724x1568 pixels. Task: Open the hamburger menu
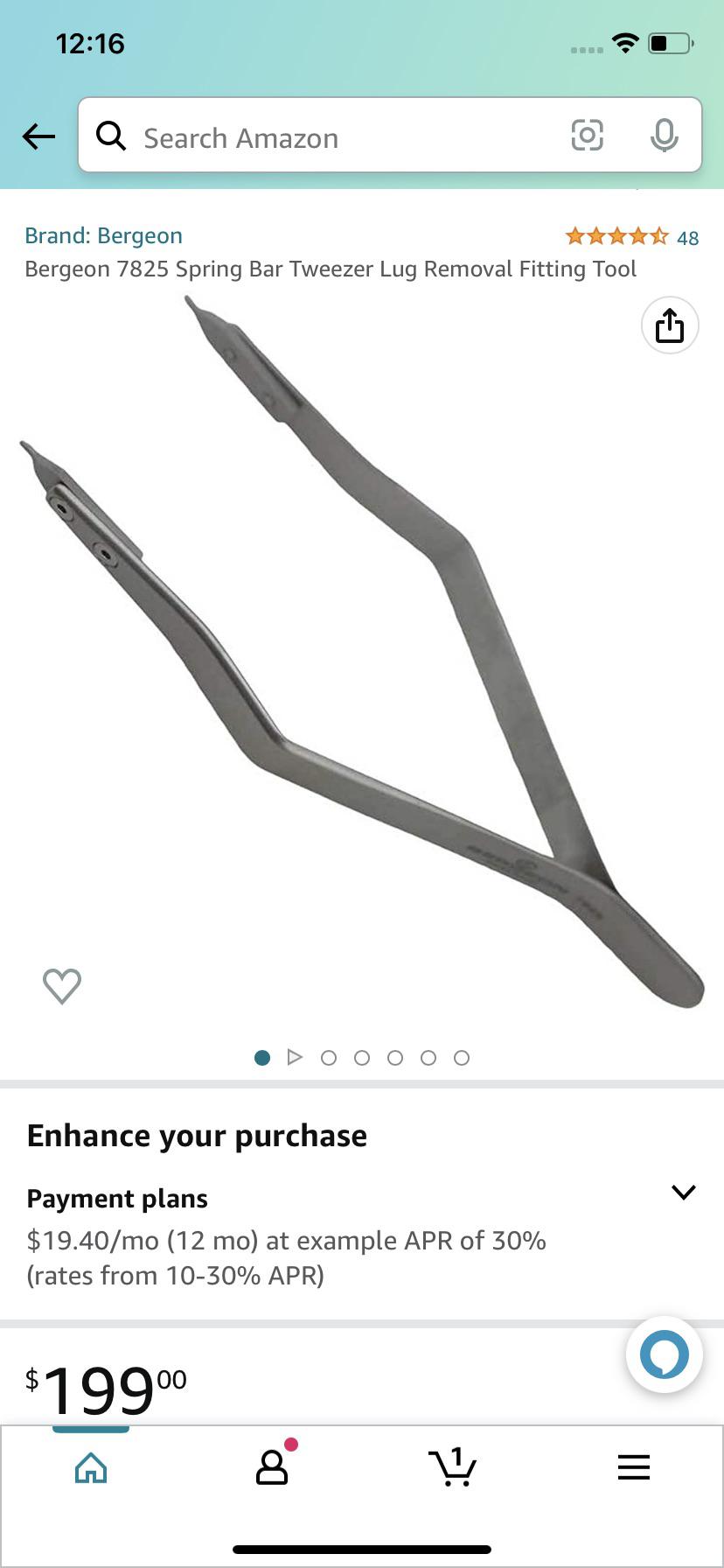633,1468
